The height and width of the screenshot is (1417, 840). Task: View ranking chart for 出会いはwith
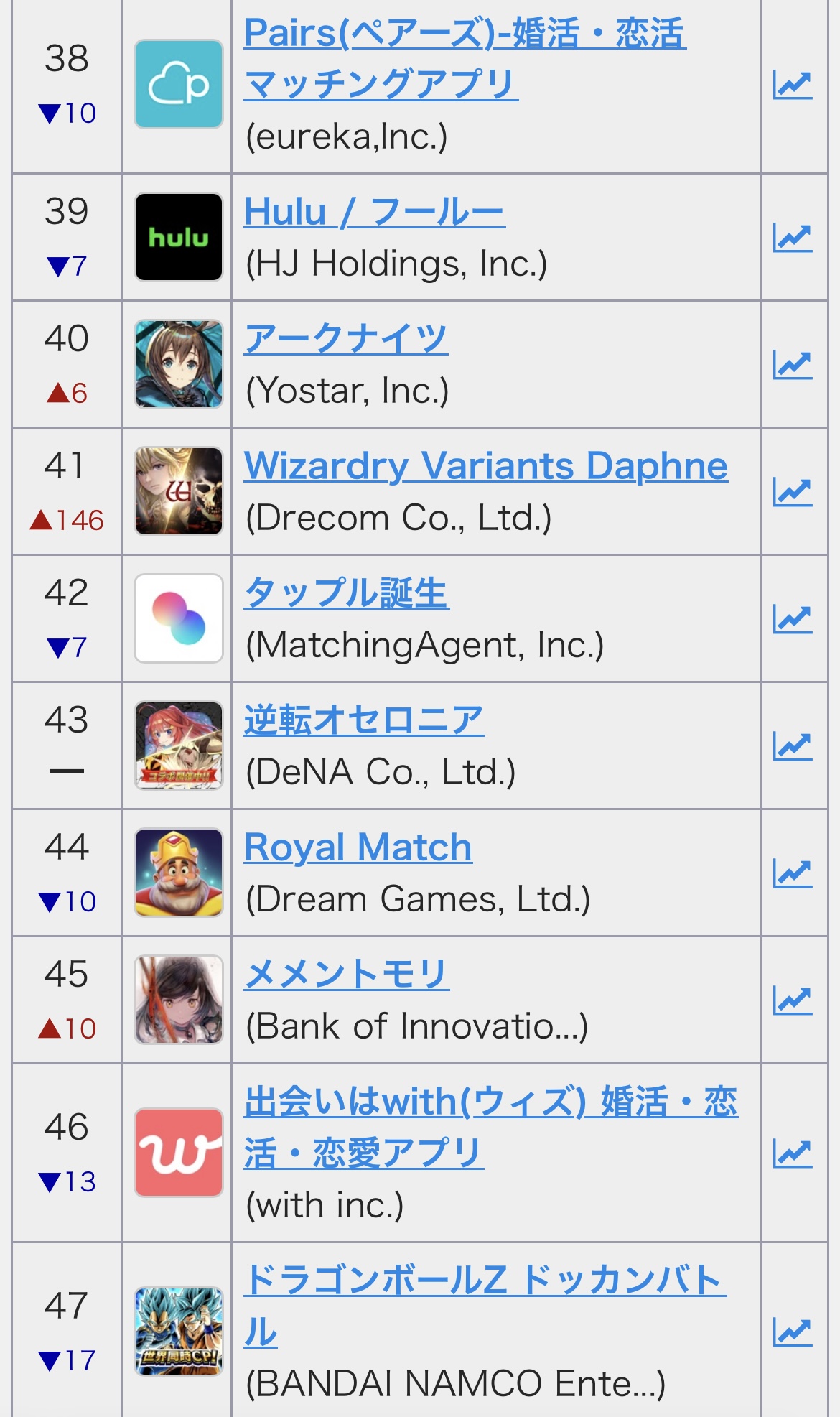pos(793,1153)
